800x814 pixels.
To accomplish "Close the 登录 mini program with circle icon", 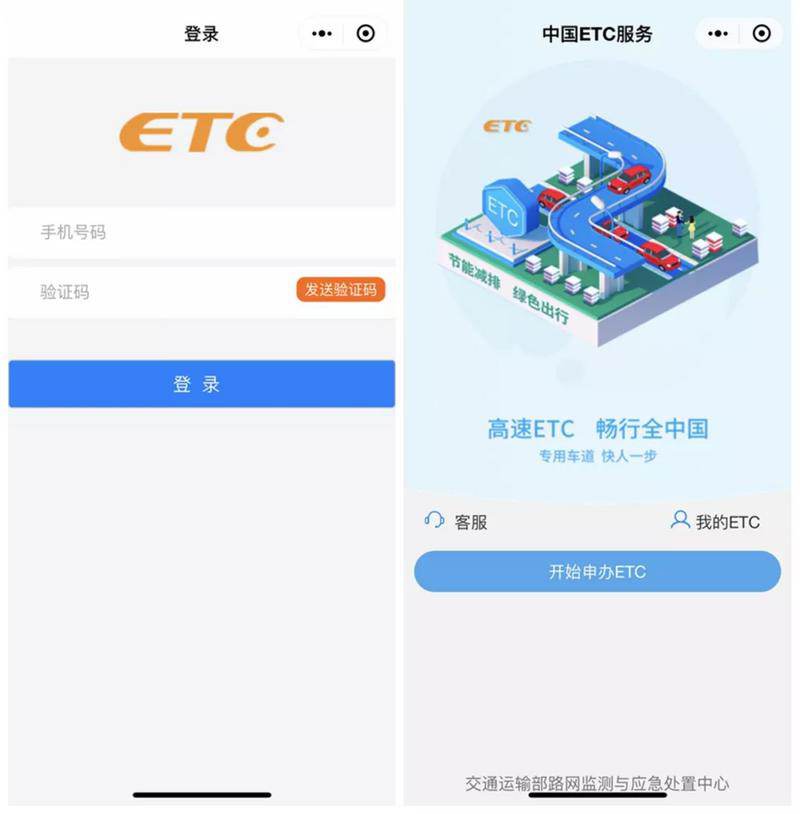I will [366, 33].
